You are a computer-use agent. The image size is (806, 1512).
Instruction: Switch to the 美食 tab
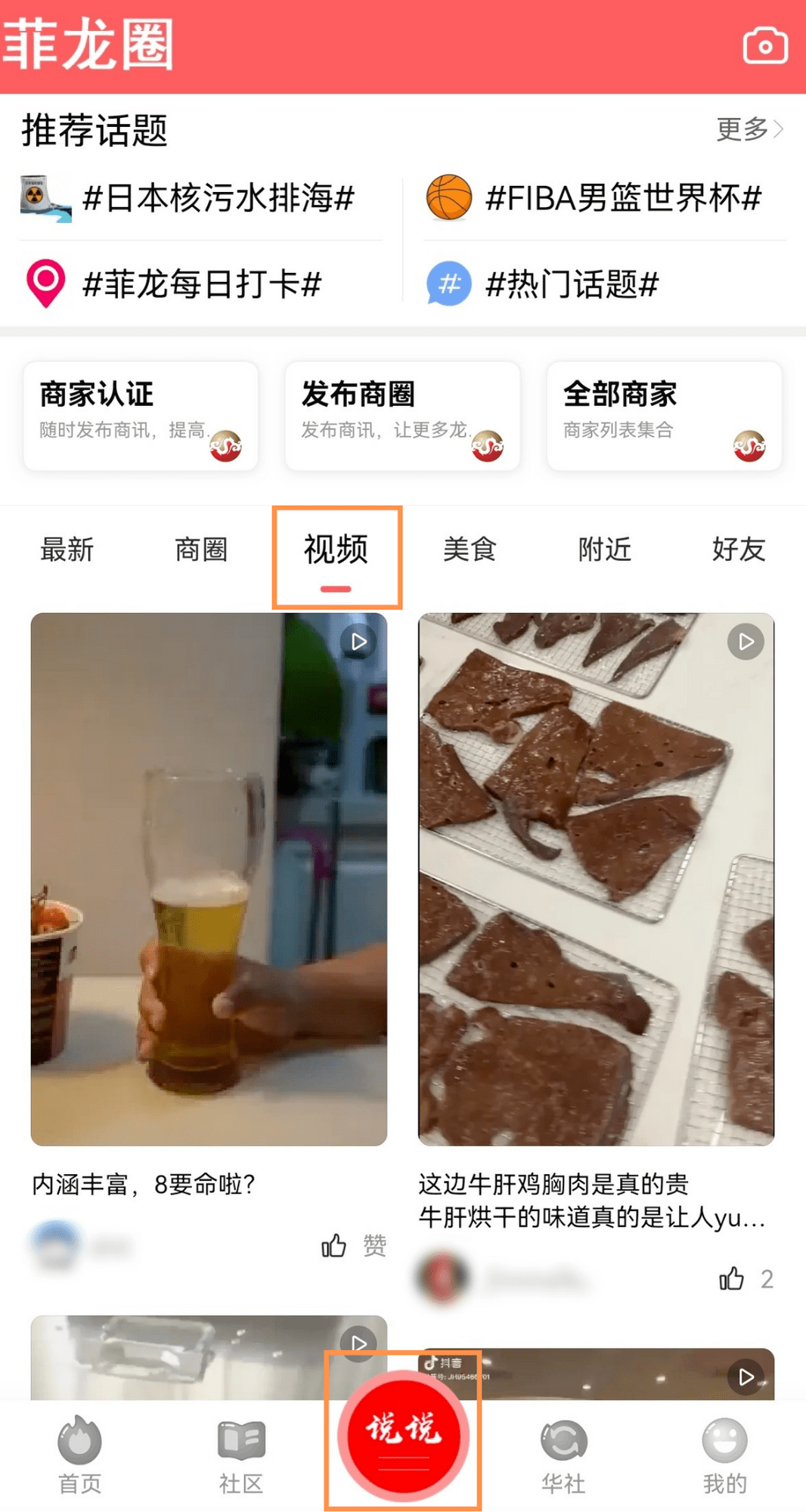tap(470, 550)
